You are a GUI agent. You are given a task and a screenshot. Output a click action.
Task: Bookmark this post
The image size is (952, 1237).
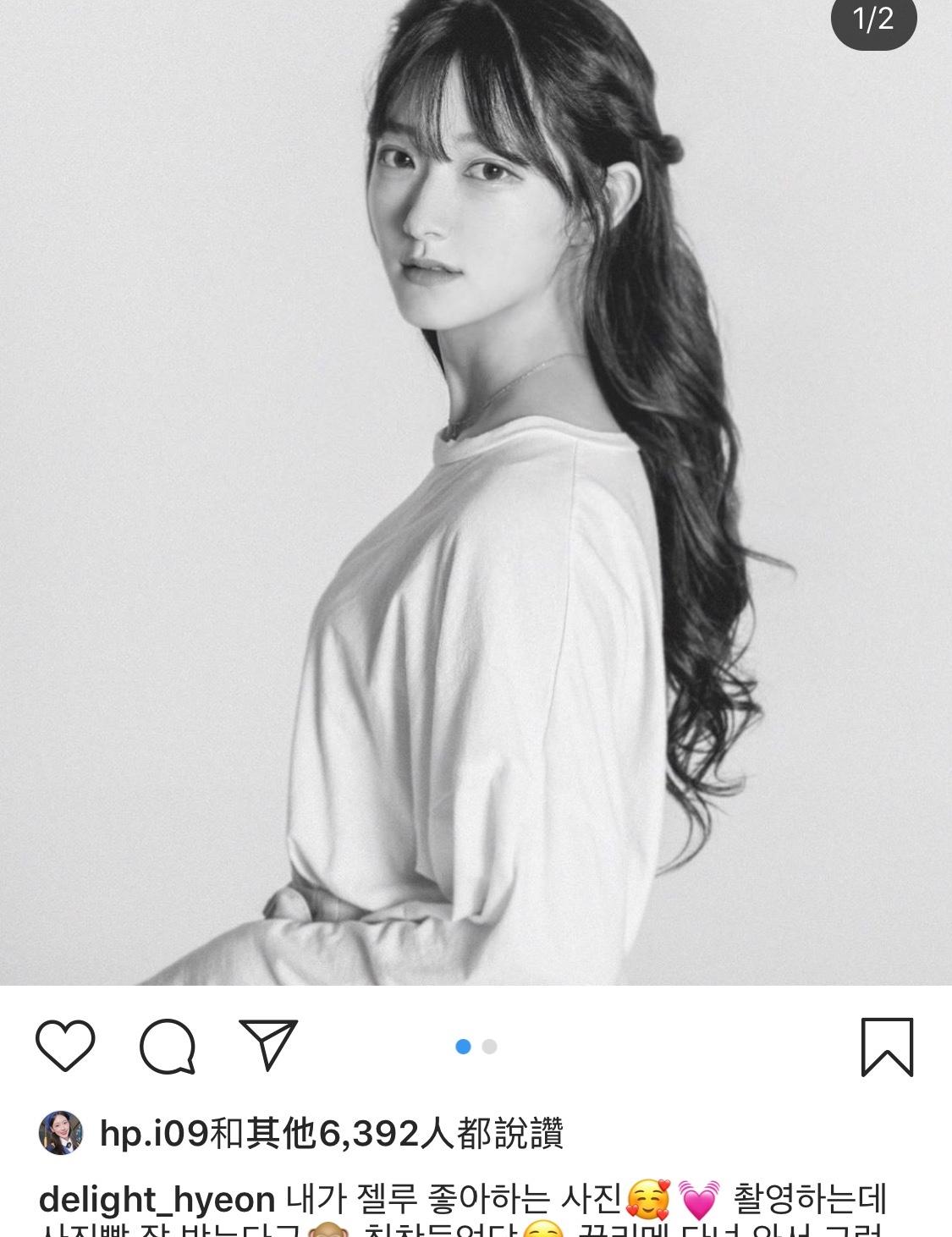pyautogui.click(x=886, y=1047)
